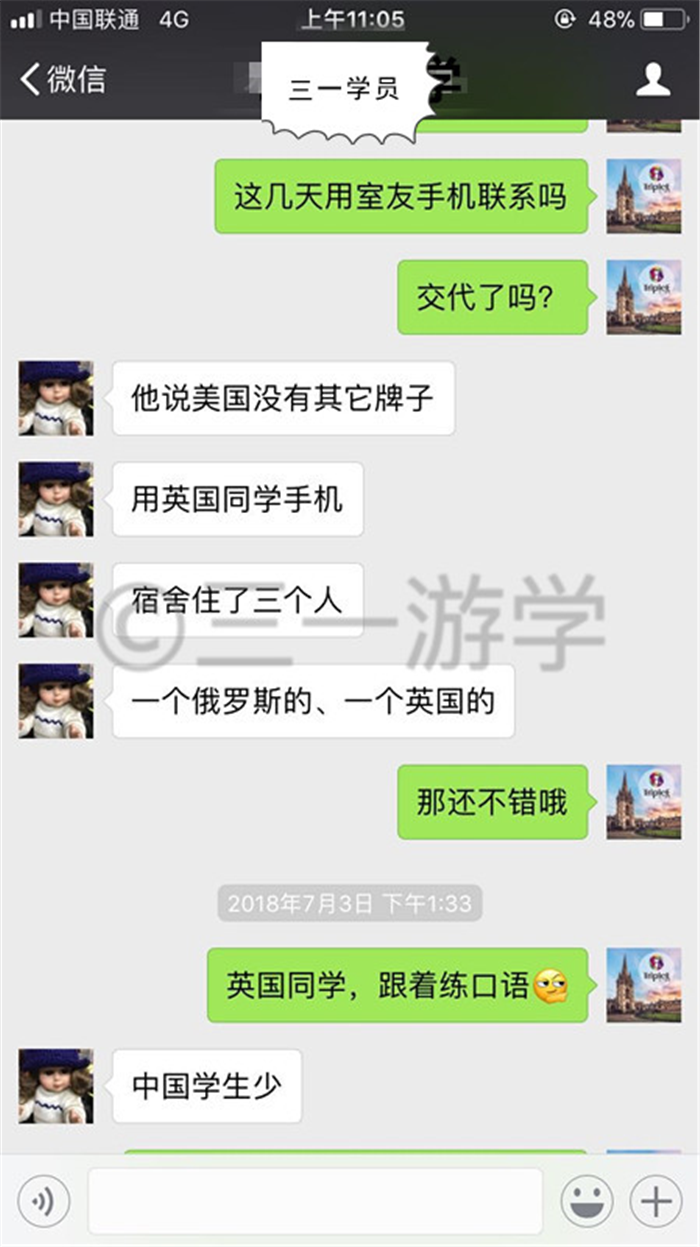Open the plus attachments menu
This screenshot has height=1247, width=700.
point(656,1201)
